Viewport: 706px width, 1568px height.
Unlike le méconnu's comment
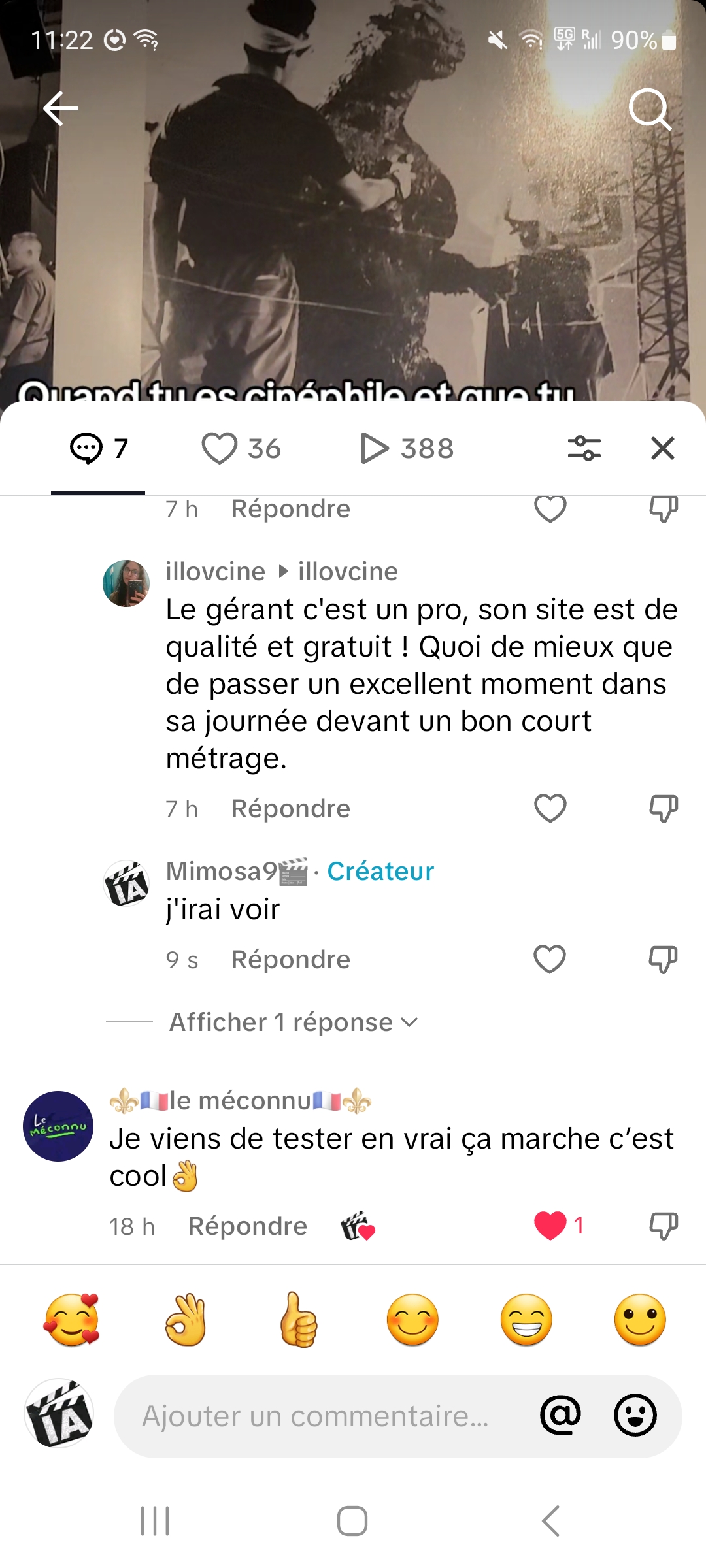click(550, 1226)
